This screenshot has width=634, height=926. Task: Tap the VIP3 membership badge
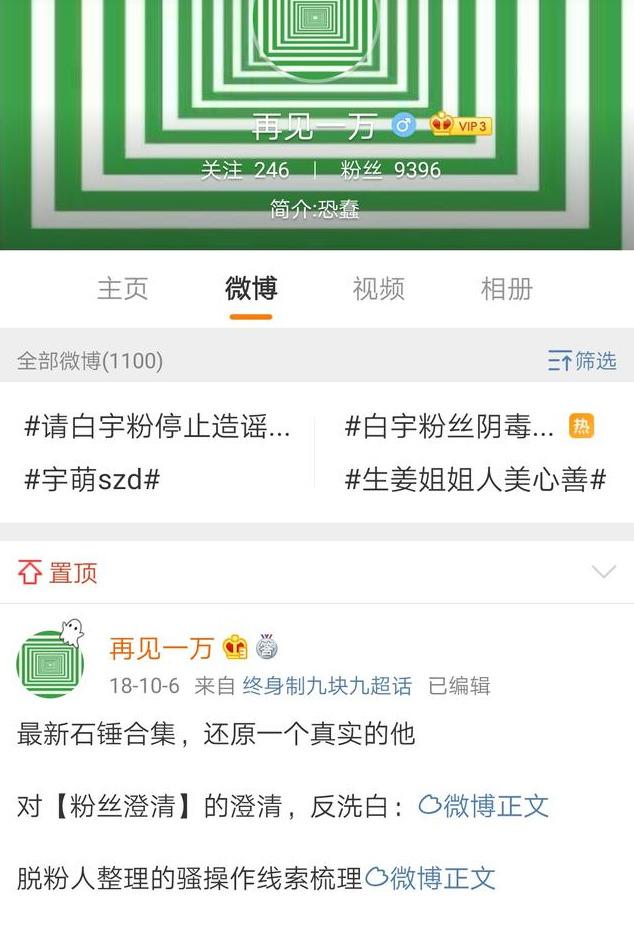pyautogui.click(x=461, y=126)
